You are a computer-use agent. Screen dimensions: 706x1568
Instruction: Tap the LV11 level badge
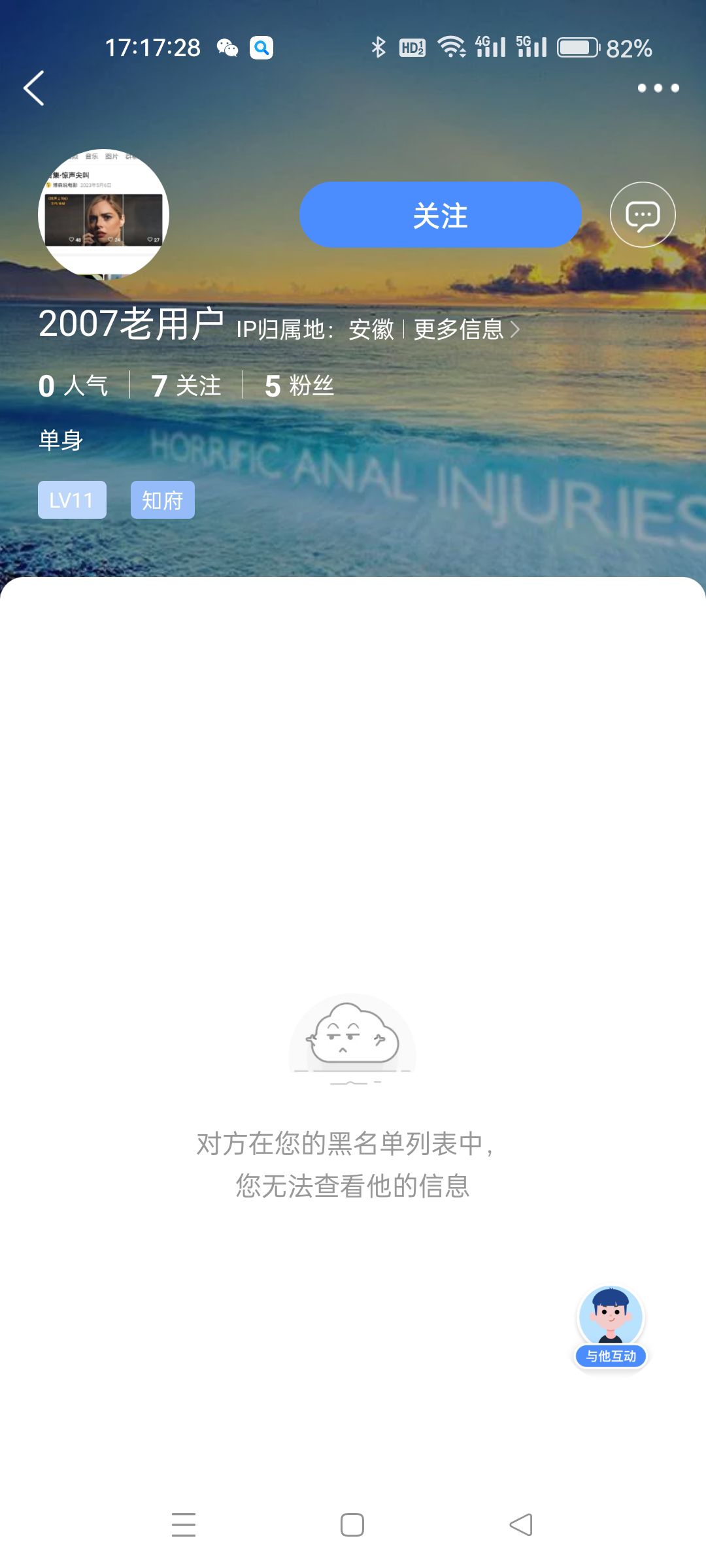[72, 500]
